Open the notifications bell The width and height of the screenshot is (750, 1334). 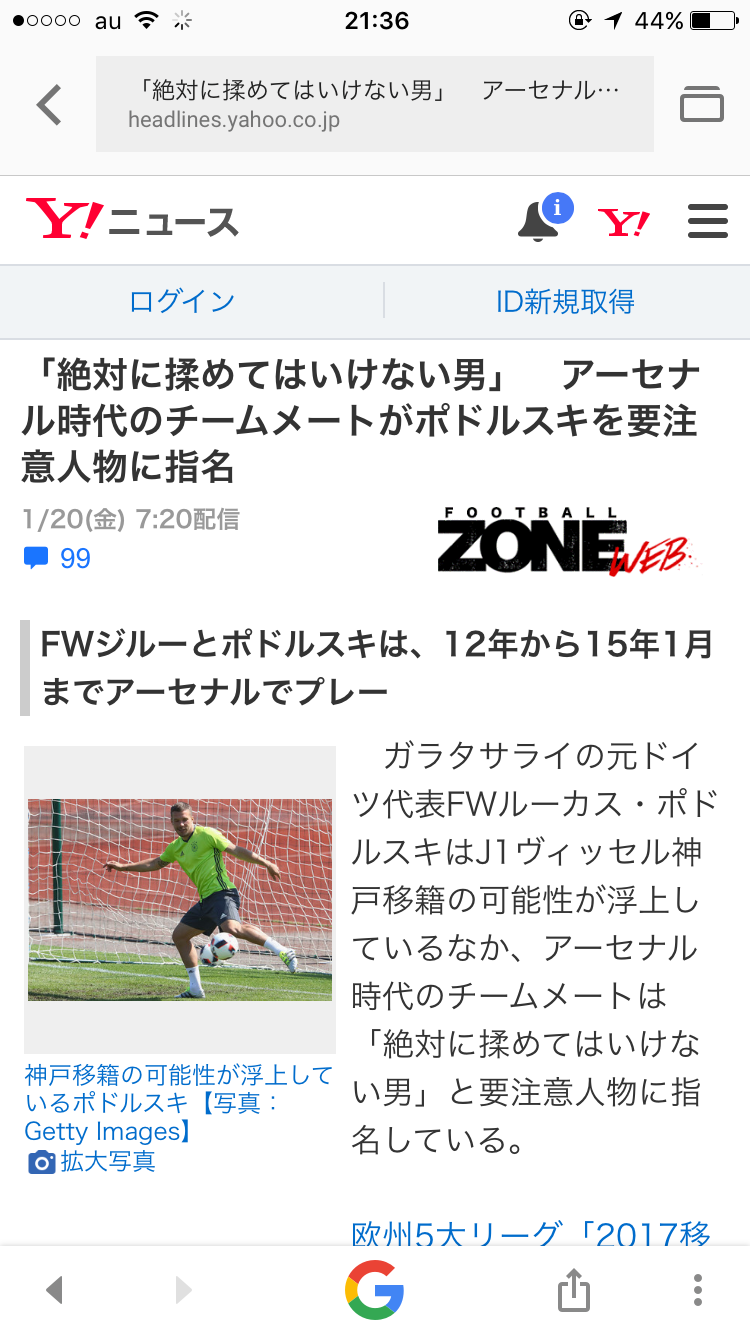[x=539, y=220]
